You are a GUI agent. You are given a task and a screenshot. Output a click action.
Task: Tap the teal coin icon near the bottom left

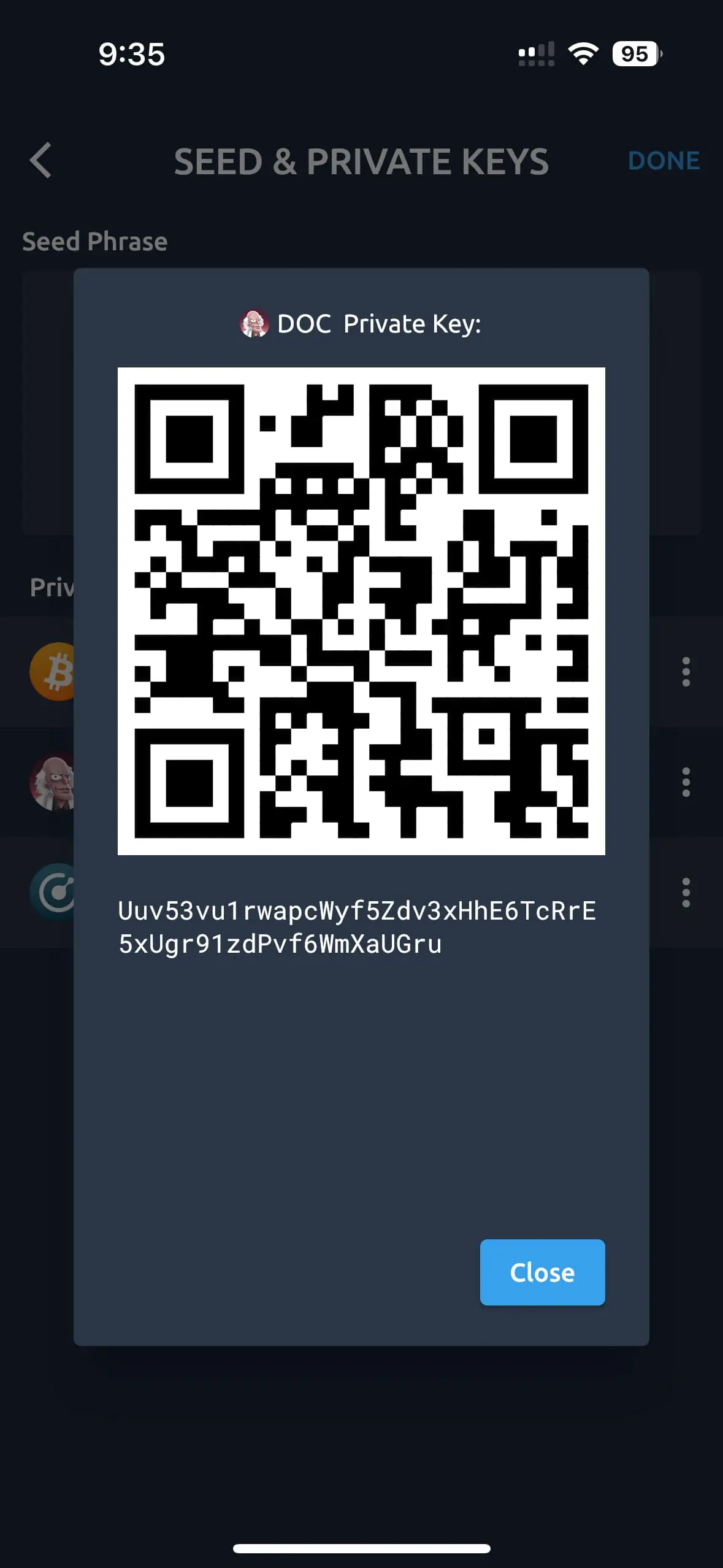(53, 891)
